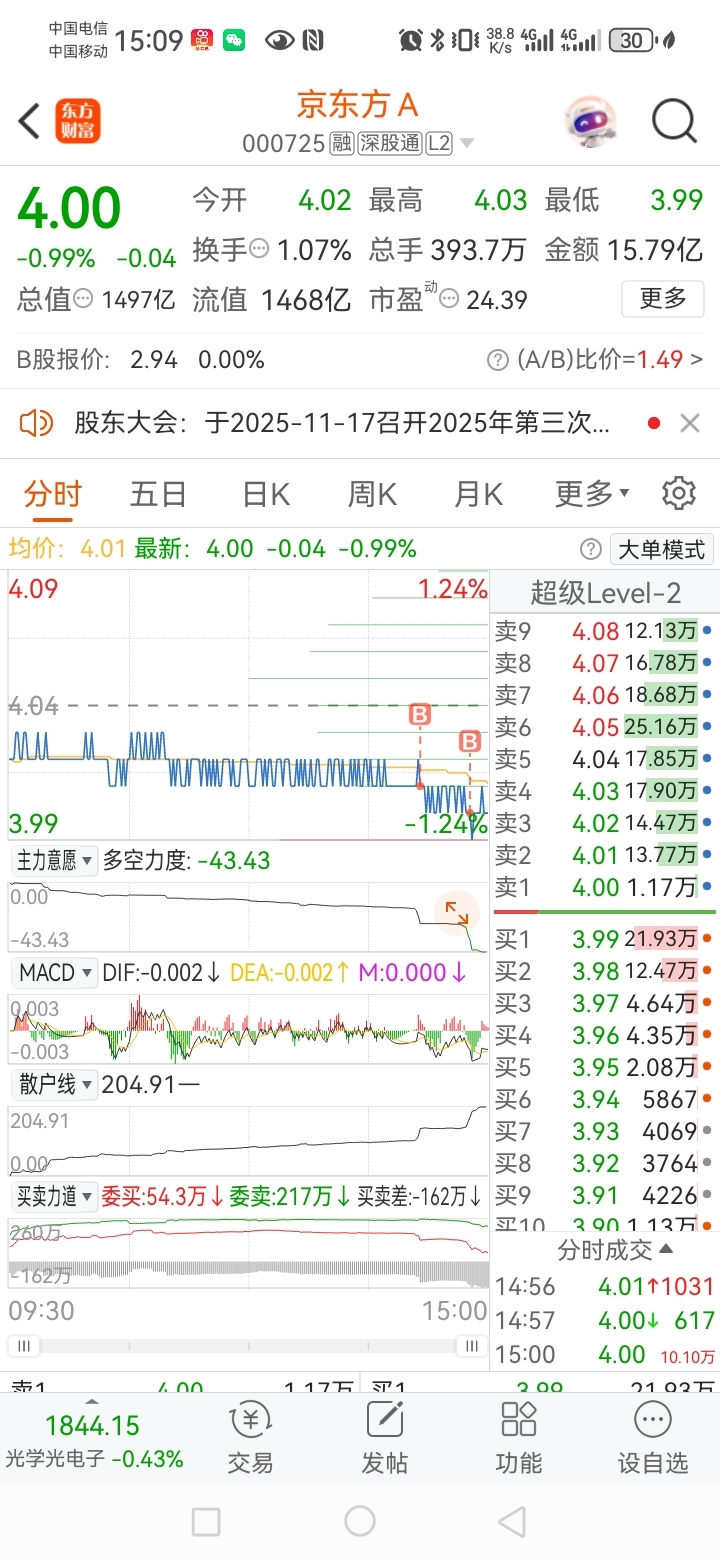The width and height of the screenshot is (720, 1560).
Task: Change the MACD indicator dropdown
Action: point(54,972)
